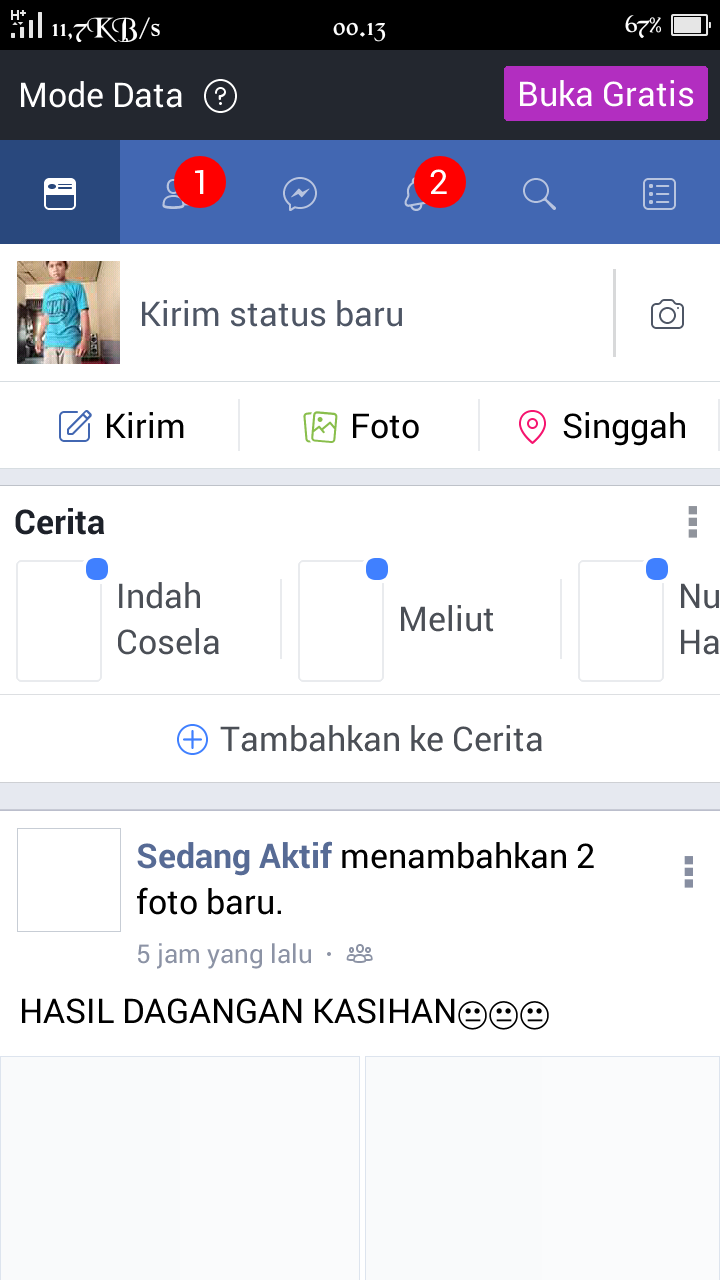720x1280 pixels.
Task: Open the menu list tab
Action: [x=659, y=193]
